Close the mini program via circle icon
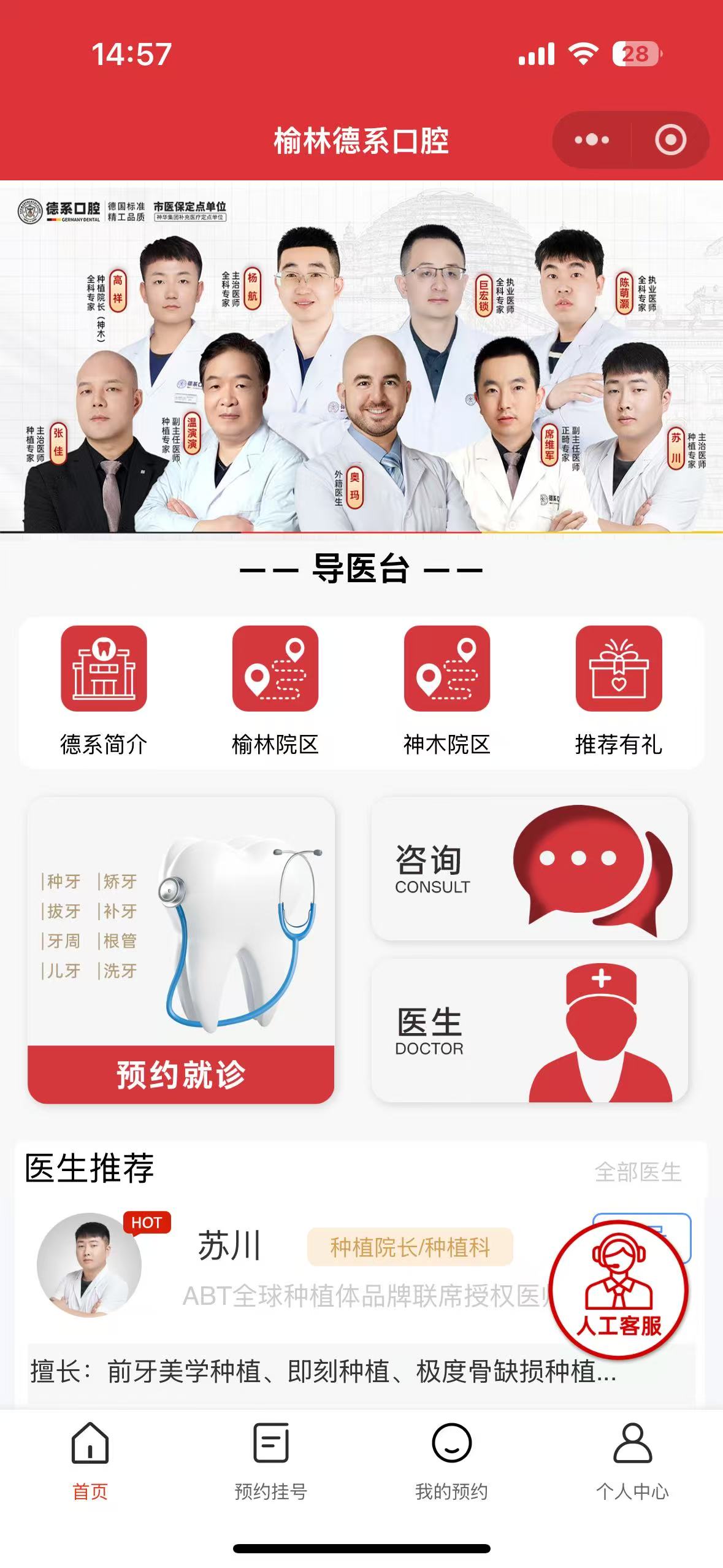Screen dimensions: 723x1568 [x=670, y=140]
